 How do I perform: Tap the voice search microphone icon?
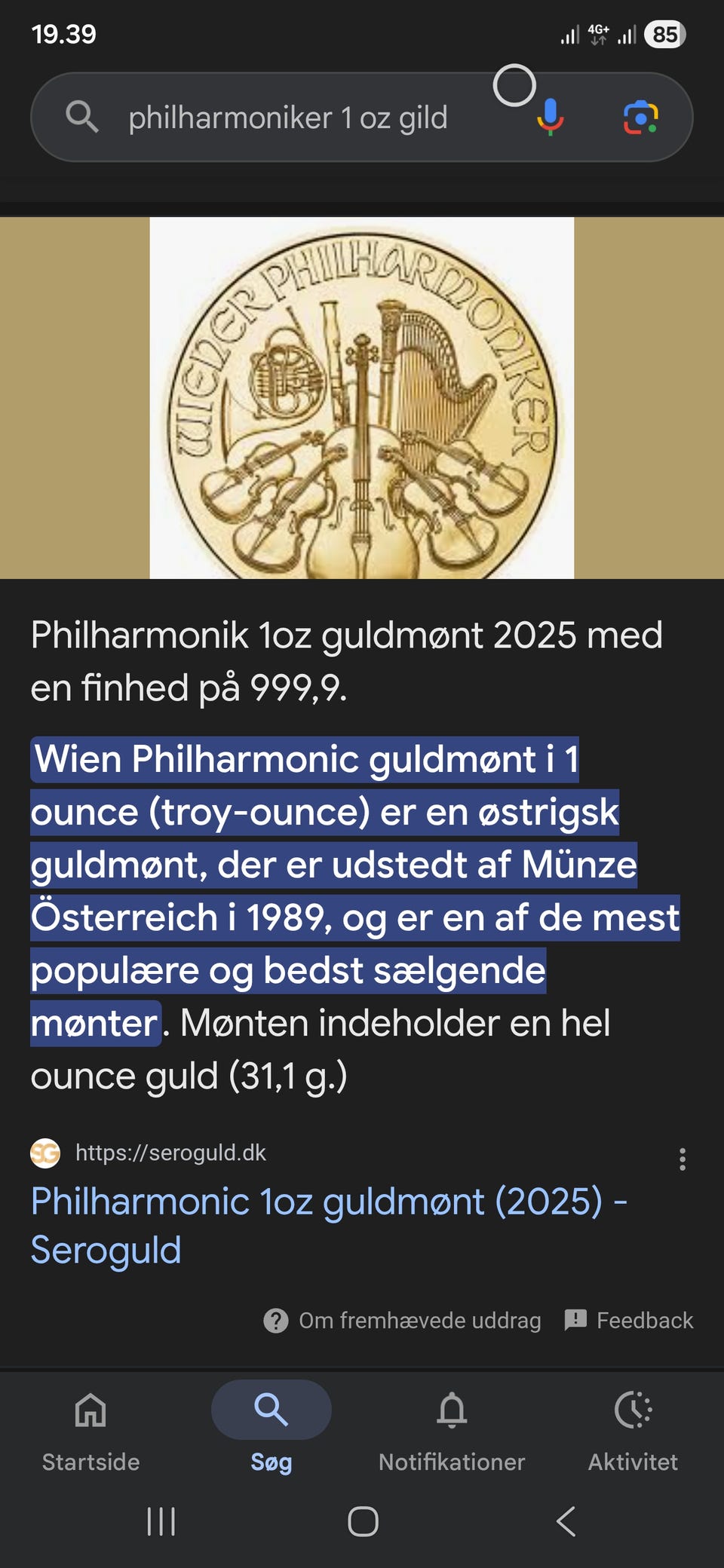coord(551,117)
